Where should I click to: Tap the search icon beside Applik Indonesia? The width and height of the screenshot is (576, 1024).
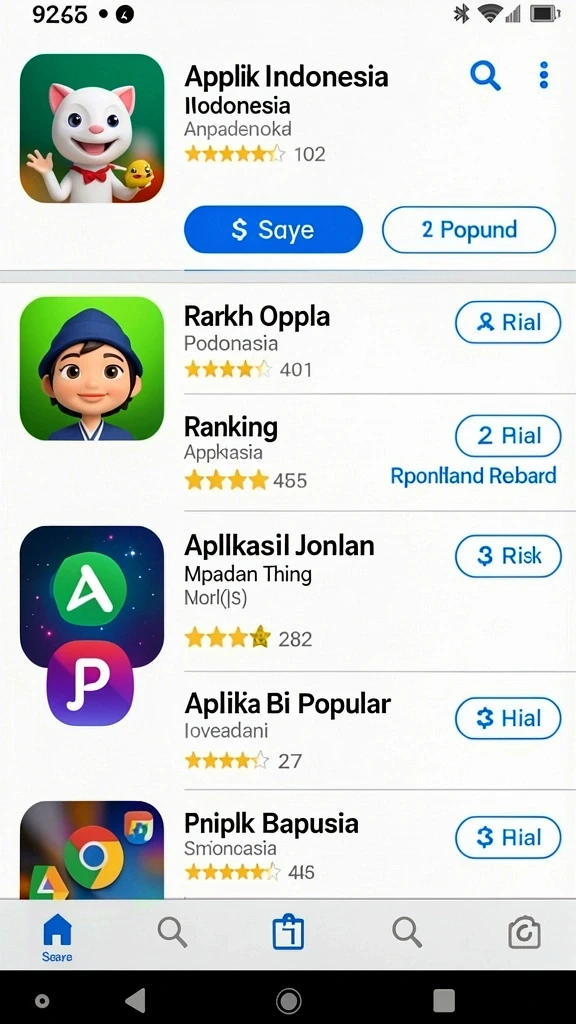[485, 76]
